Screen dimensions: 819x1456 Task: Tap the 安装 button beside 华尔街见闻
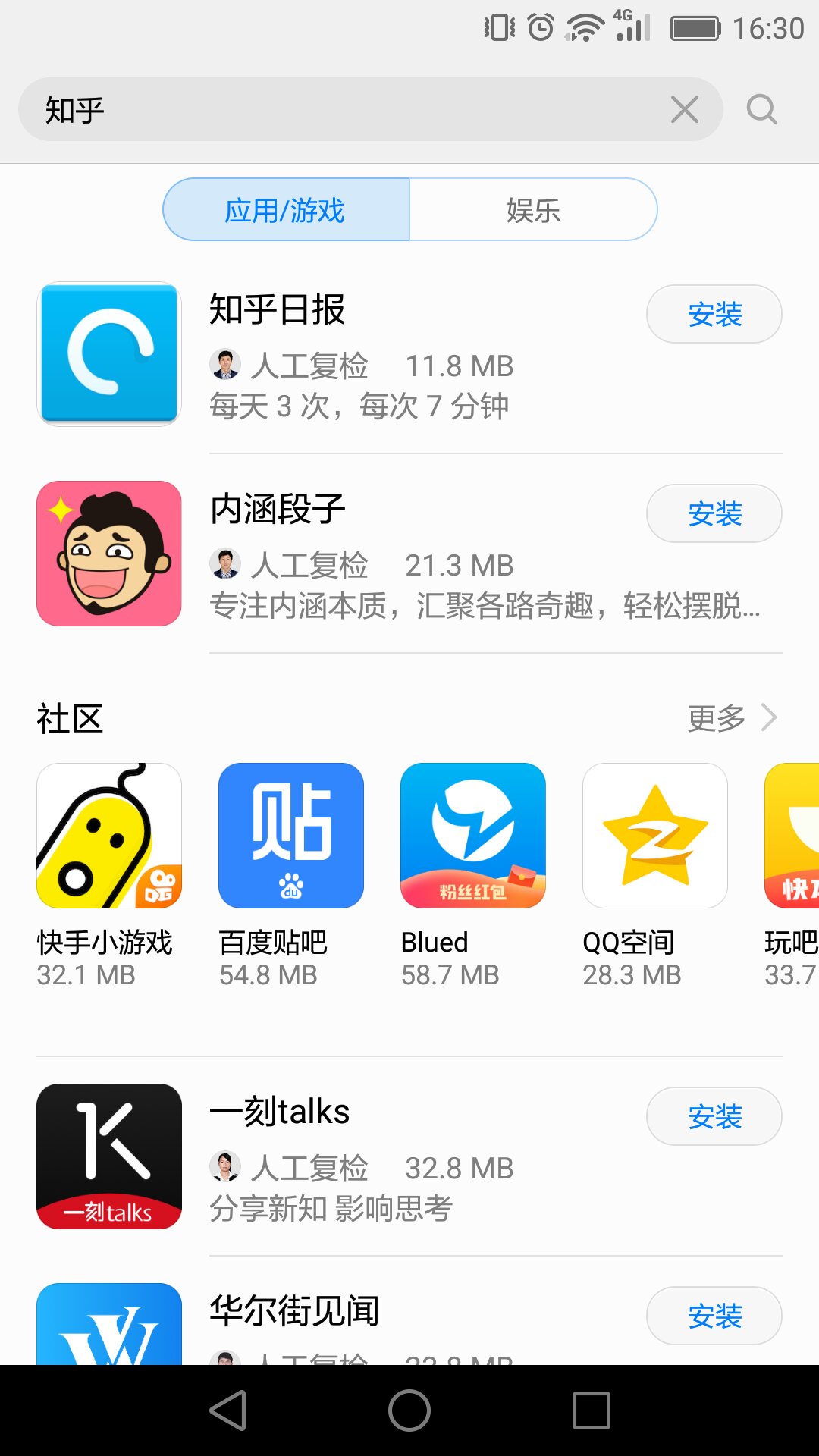(714, 1316)
